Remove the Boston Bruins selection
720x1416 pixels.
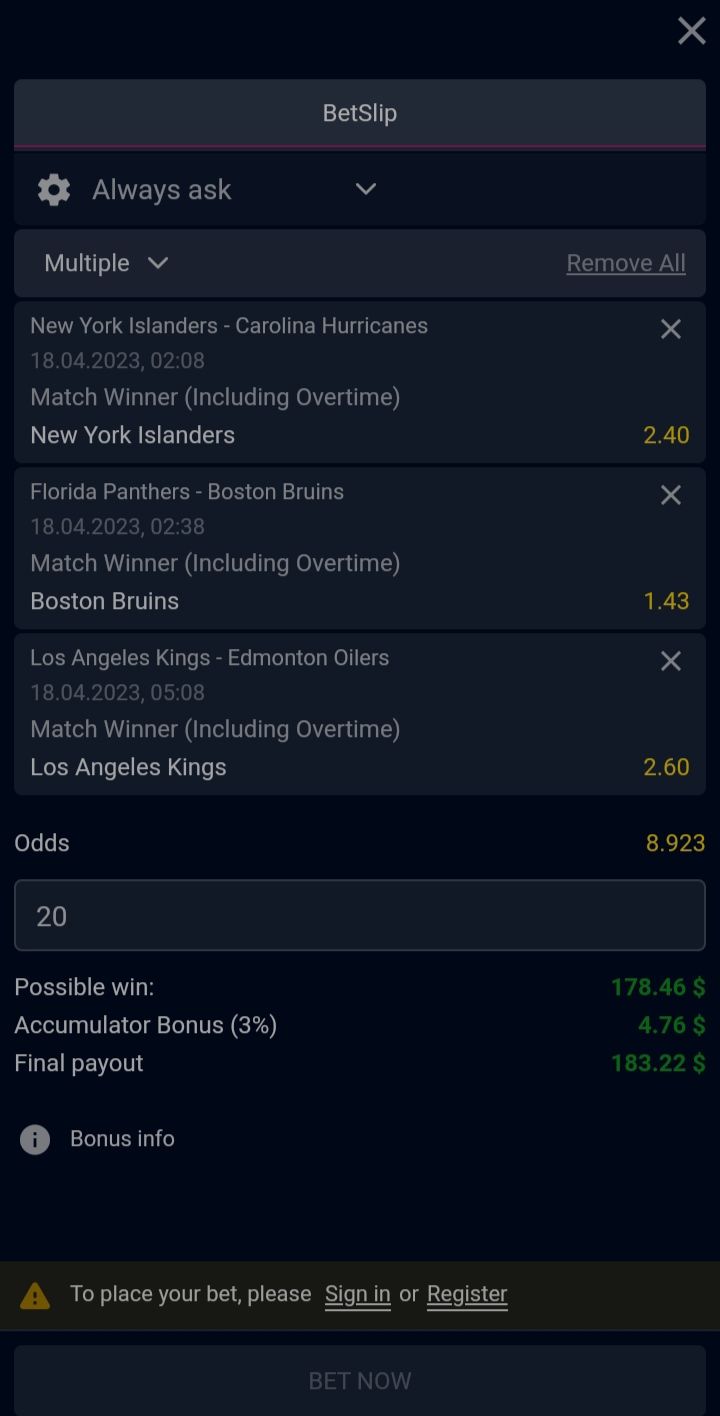coord(671,495)
